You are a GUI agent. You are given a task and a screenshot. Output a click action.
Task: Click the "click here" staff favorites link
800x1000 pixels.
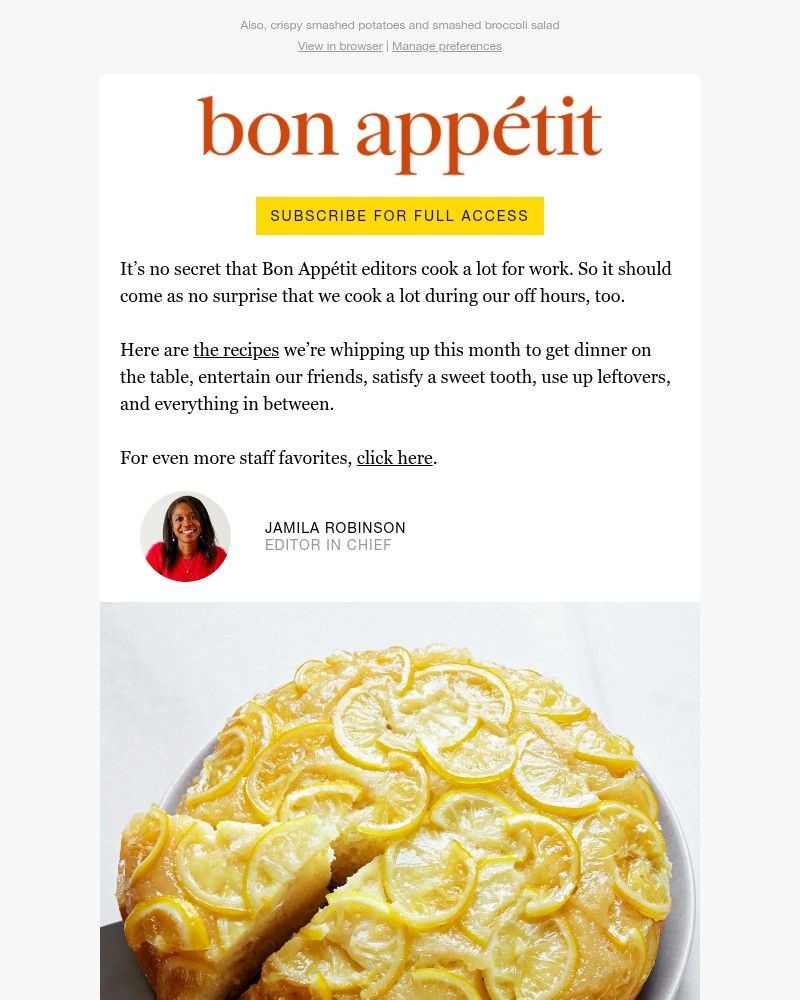[394, 458]
